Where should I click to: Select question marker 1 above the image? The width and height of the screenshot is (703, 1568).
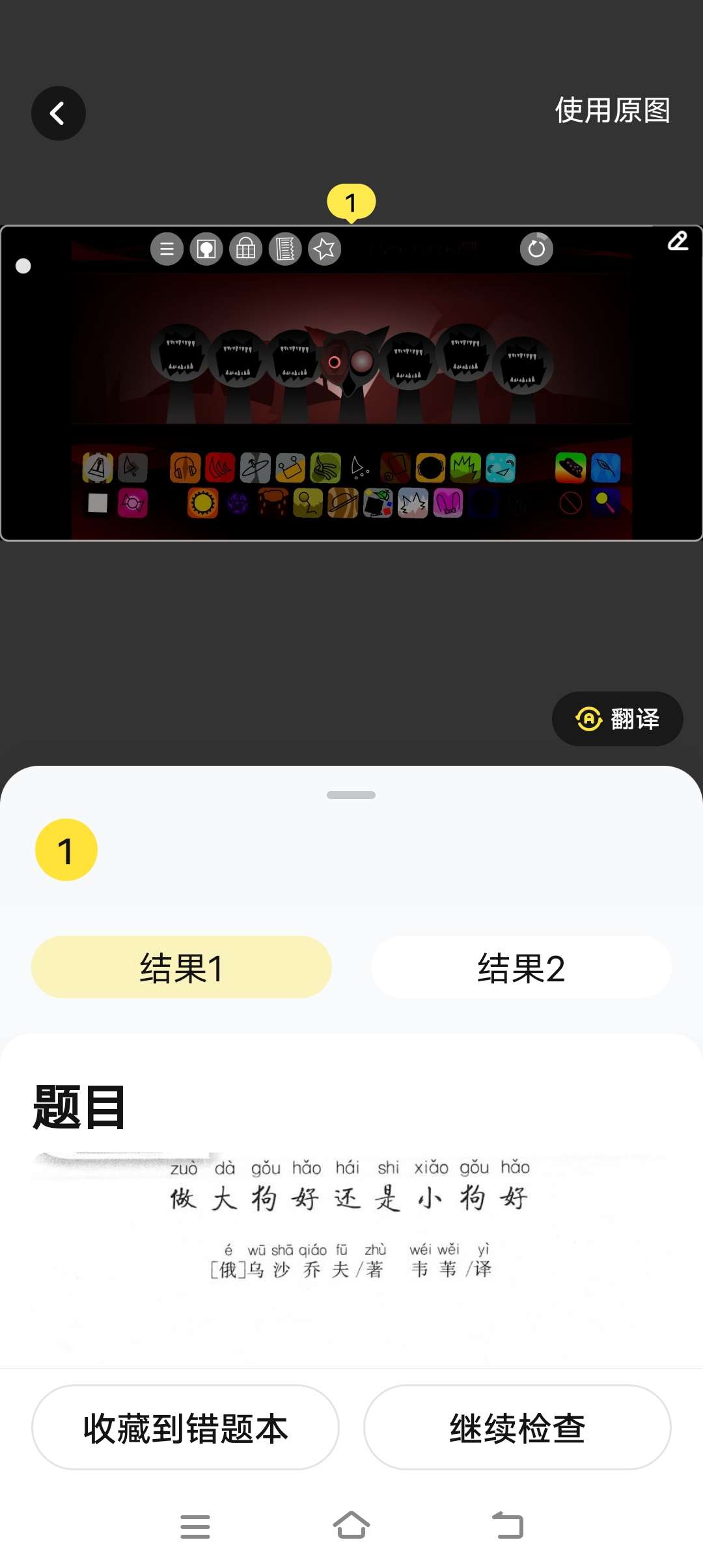pos(351,203)
